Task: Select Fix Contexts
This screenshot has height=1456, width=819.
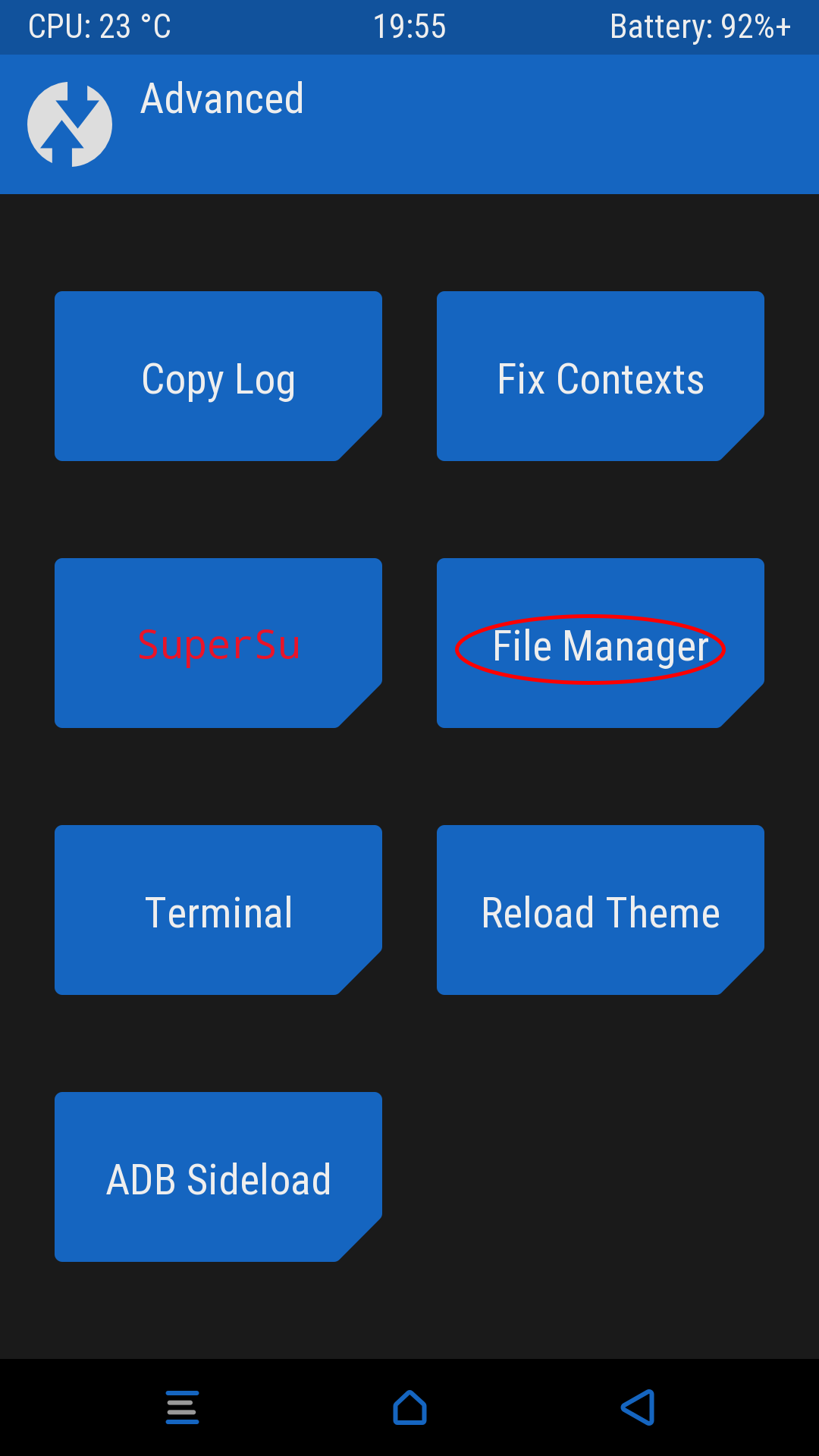Action: 601,376
